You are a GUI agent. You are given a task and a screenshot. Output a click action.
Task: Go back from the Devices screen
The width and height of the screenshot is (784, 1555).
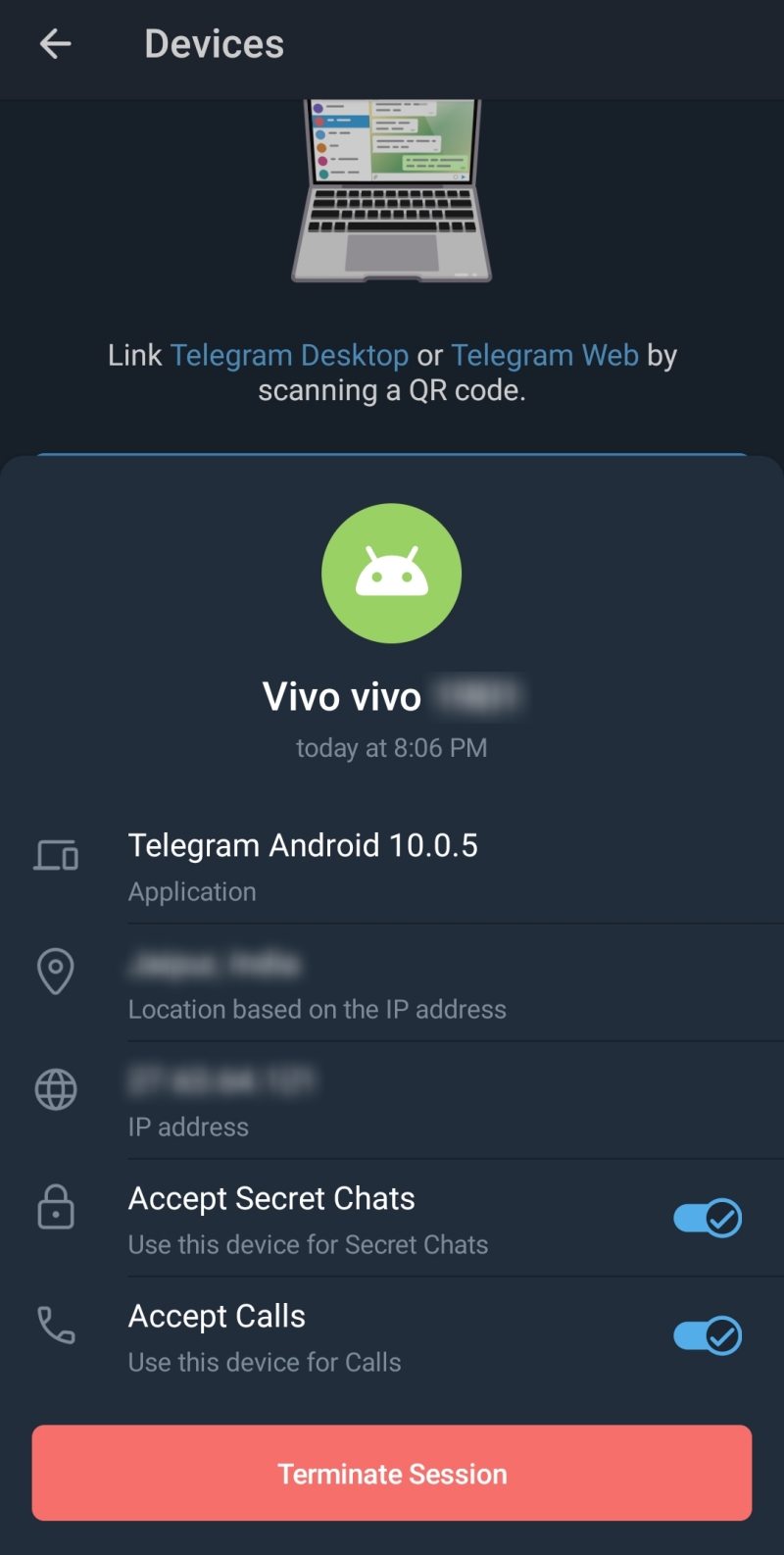pos(55,44)
